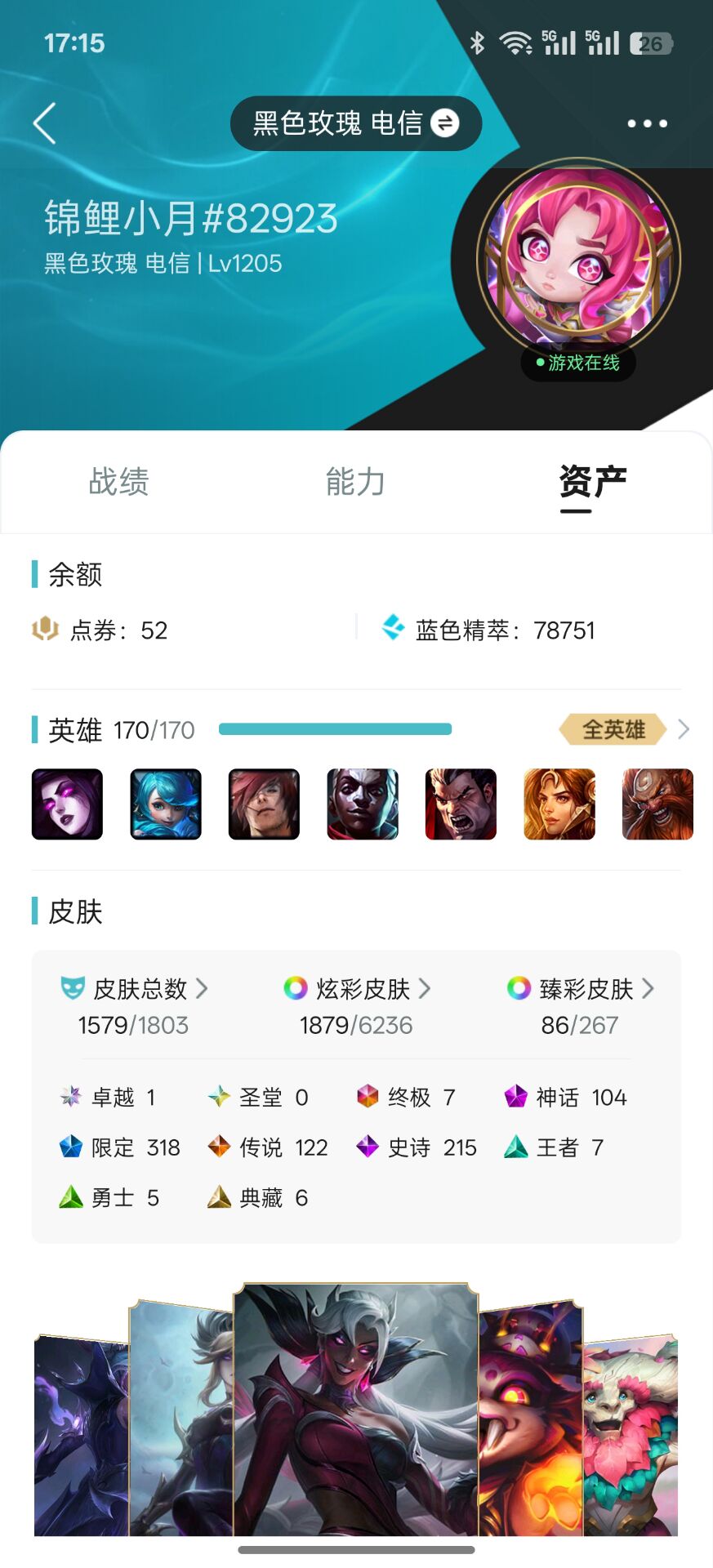This screenshot has height=1568, width=713.
Task: Open 炫彩皮肤 details
Action: click(357, 989)
